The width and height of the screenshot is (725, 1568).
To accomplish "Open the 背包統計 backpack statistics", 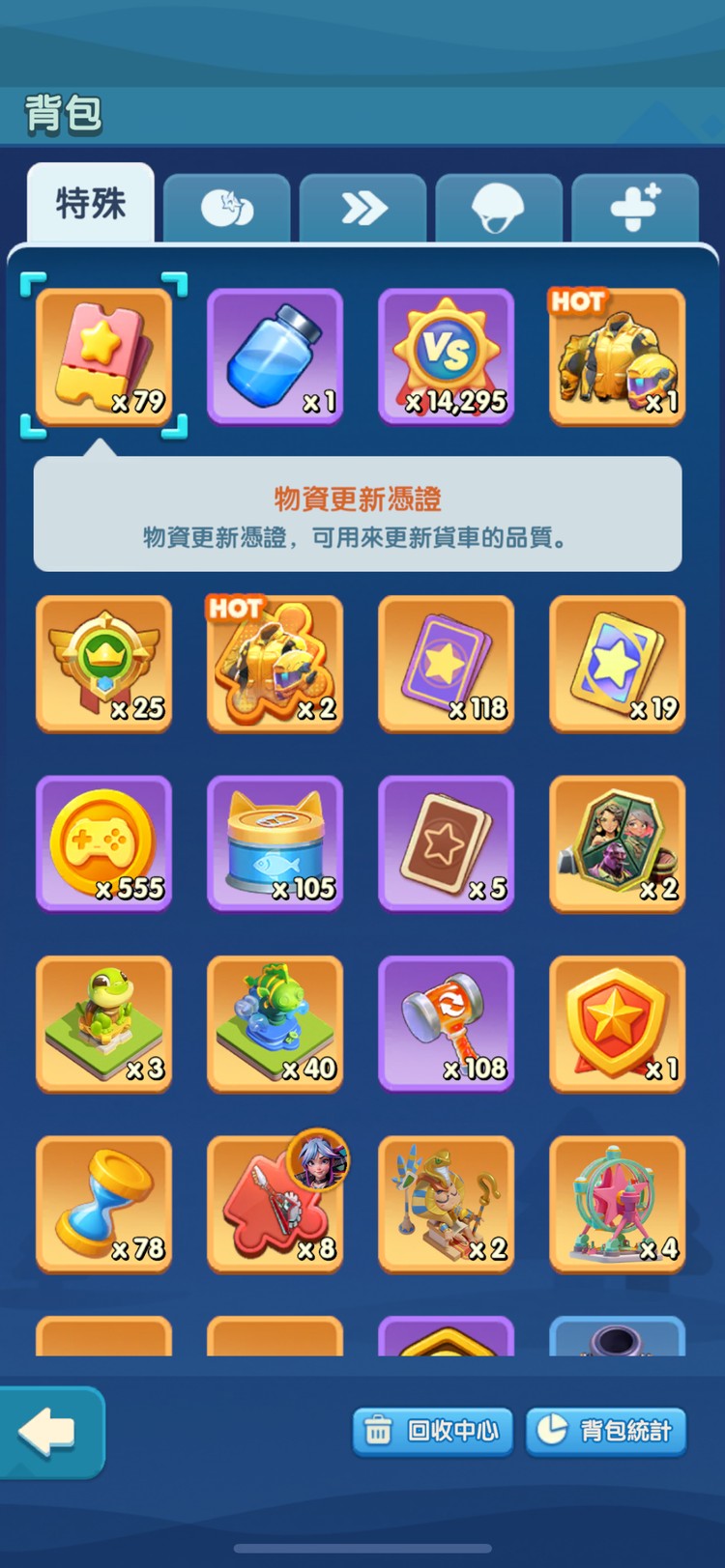I will click(x=606, y=1433).
